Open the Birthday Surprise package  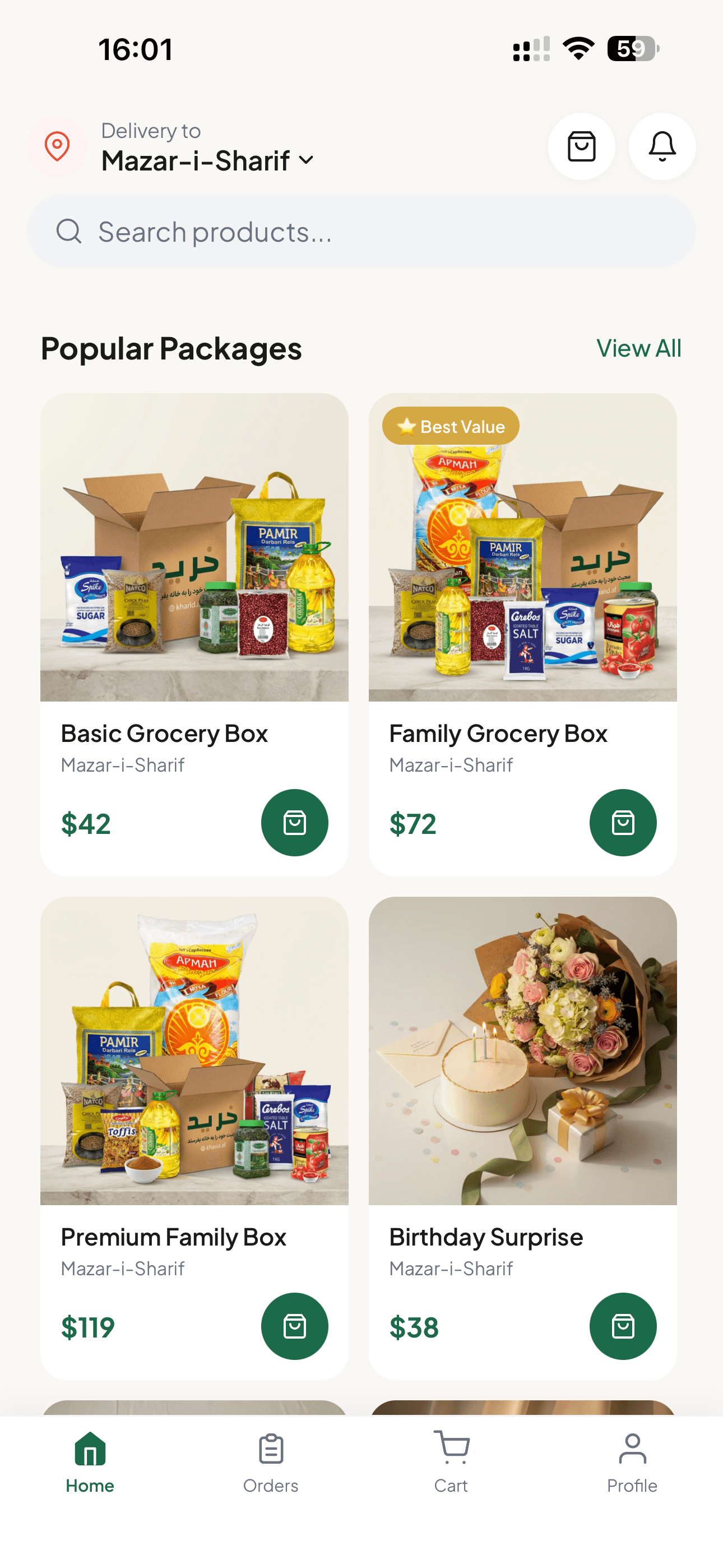(x=522, y=1050)
